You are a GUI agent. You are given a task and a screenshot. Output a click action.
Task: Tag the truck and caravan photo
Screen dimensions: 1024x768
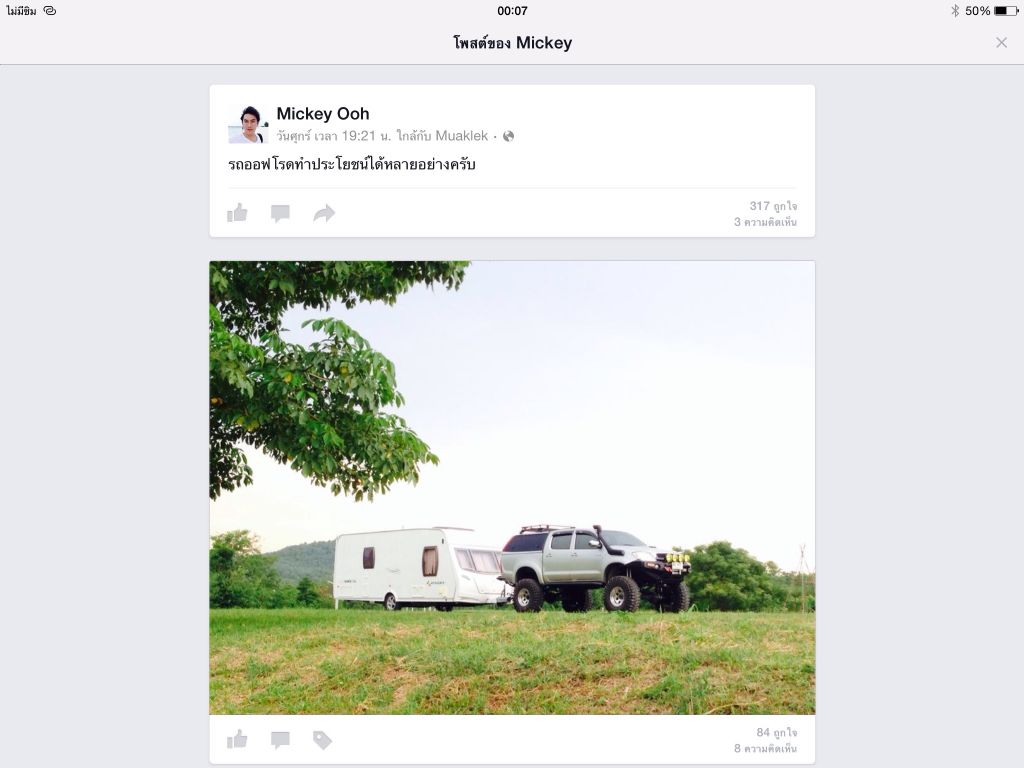[x=322, y=740]
